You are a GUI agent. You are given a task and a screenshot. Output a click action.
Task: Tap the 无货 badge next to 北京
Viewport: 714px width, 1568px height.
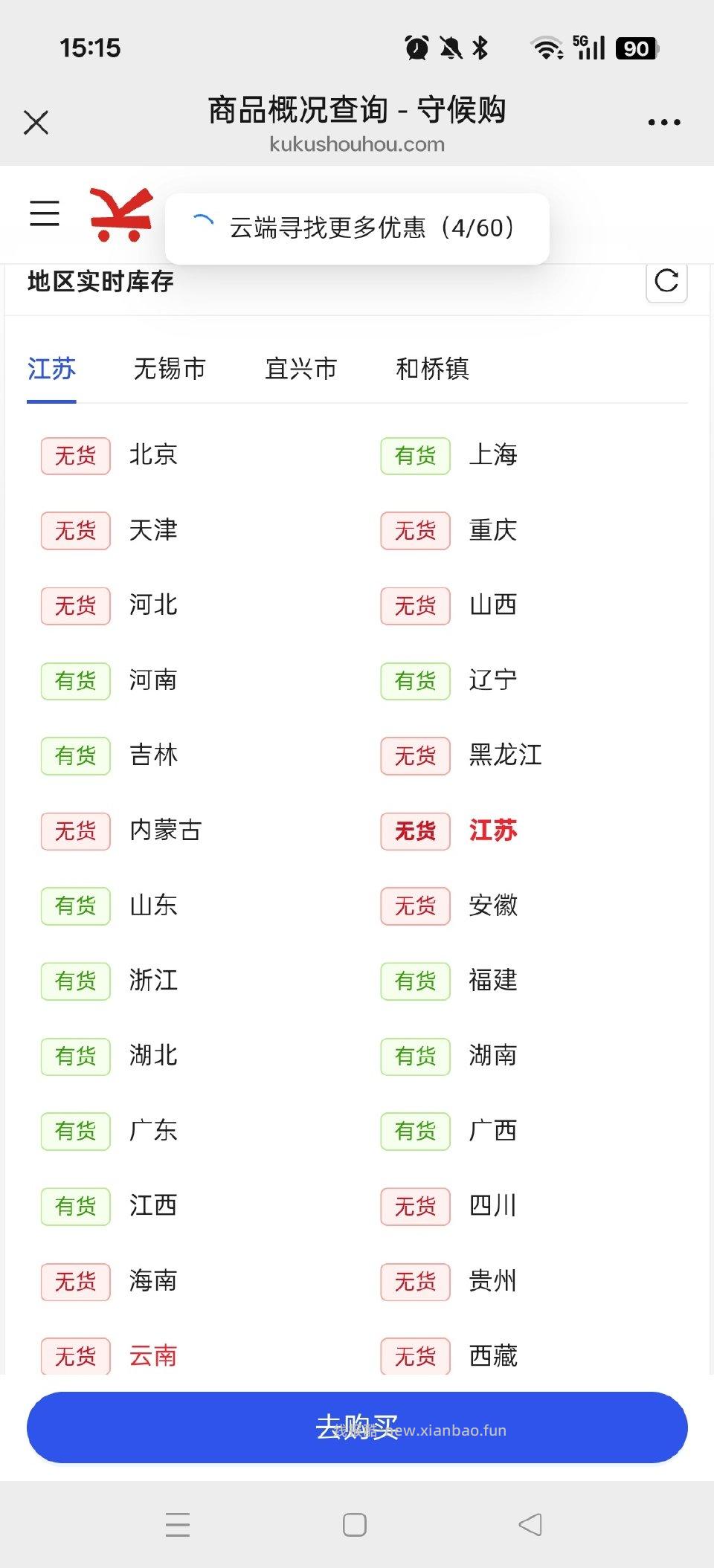(74, 456)
